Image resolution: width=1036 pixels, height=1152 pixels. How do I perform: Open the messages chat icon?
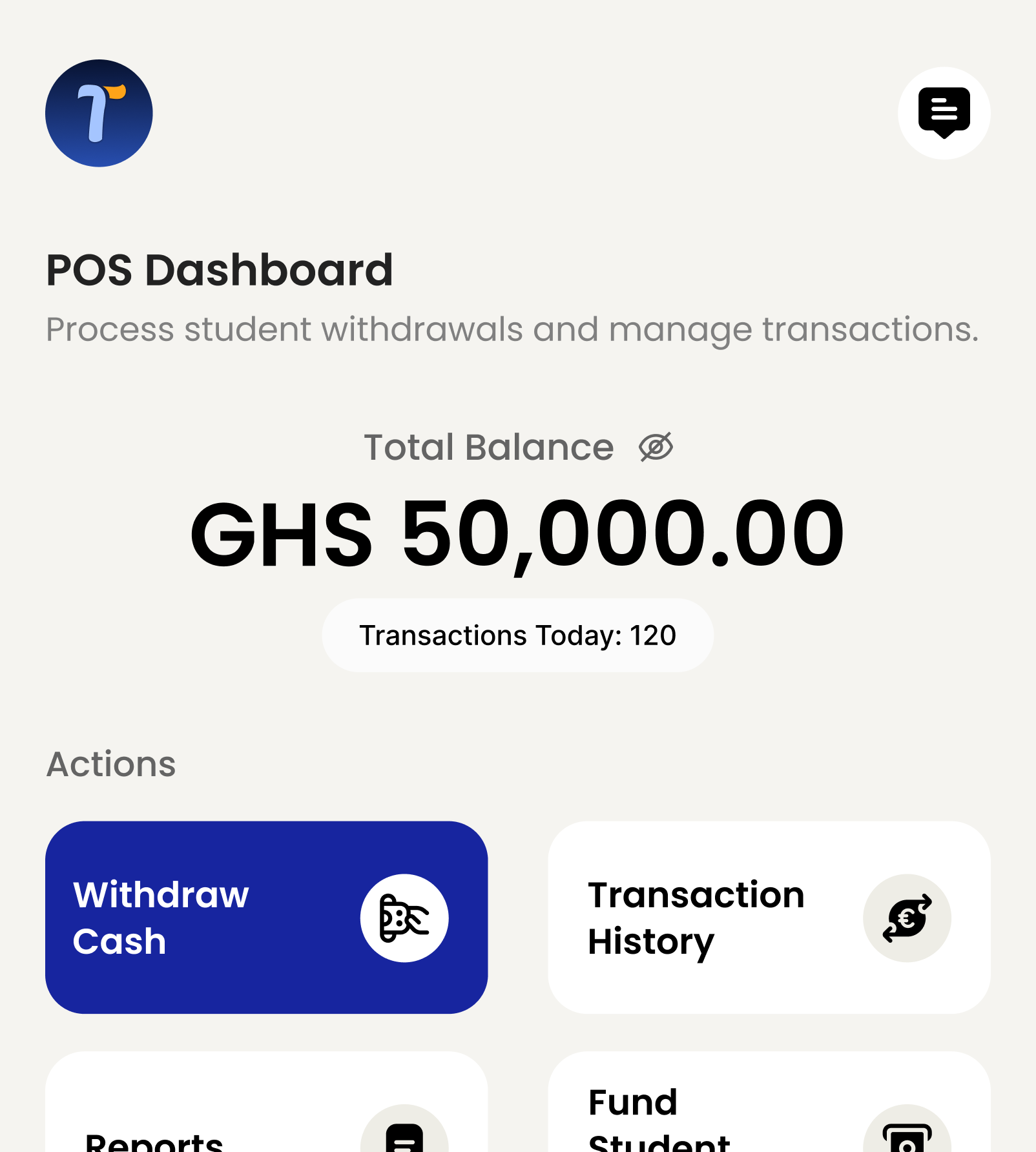point(944,113)
